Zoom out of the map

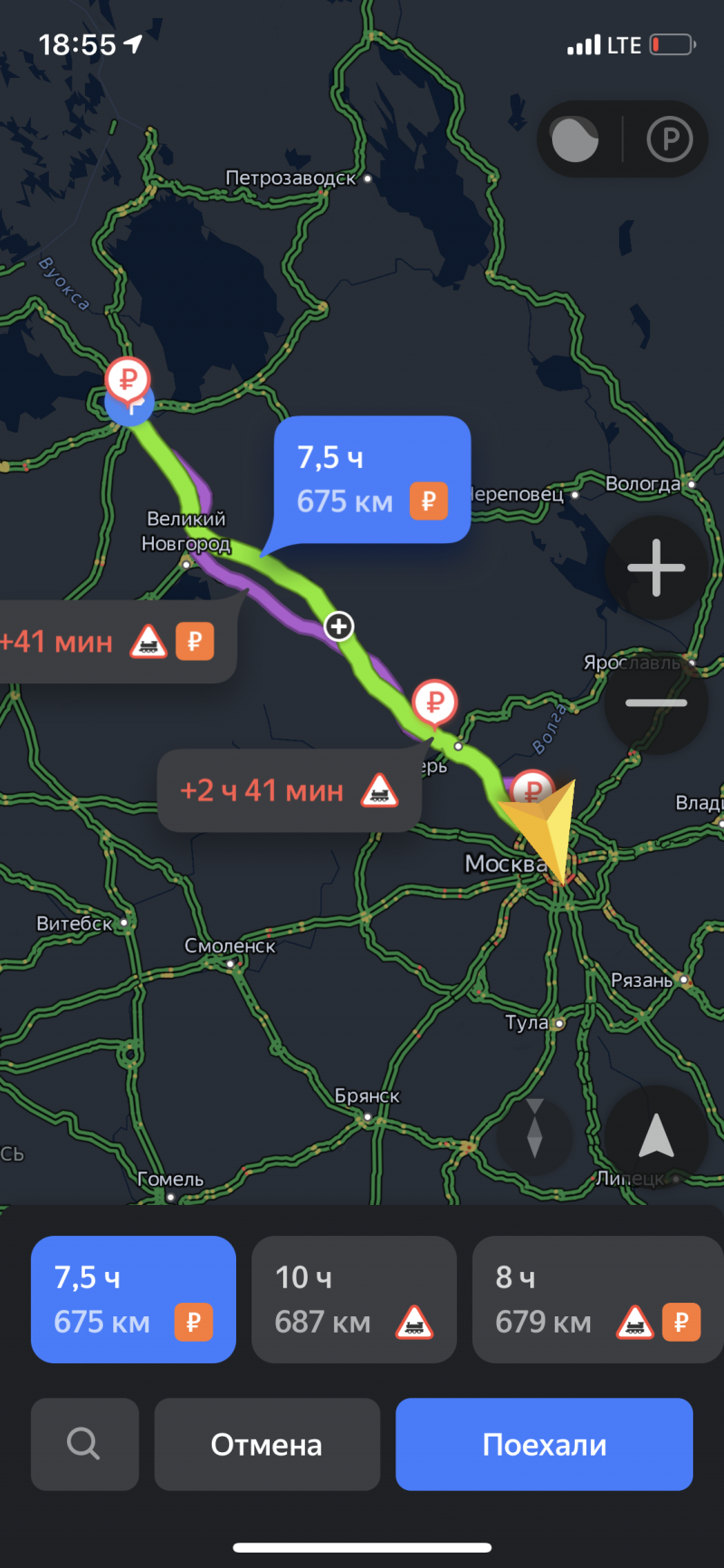click(656, 703)
